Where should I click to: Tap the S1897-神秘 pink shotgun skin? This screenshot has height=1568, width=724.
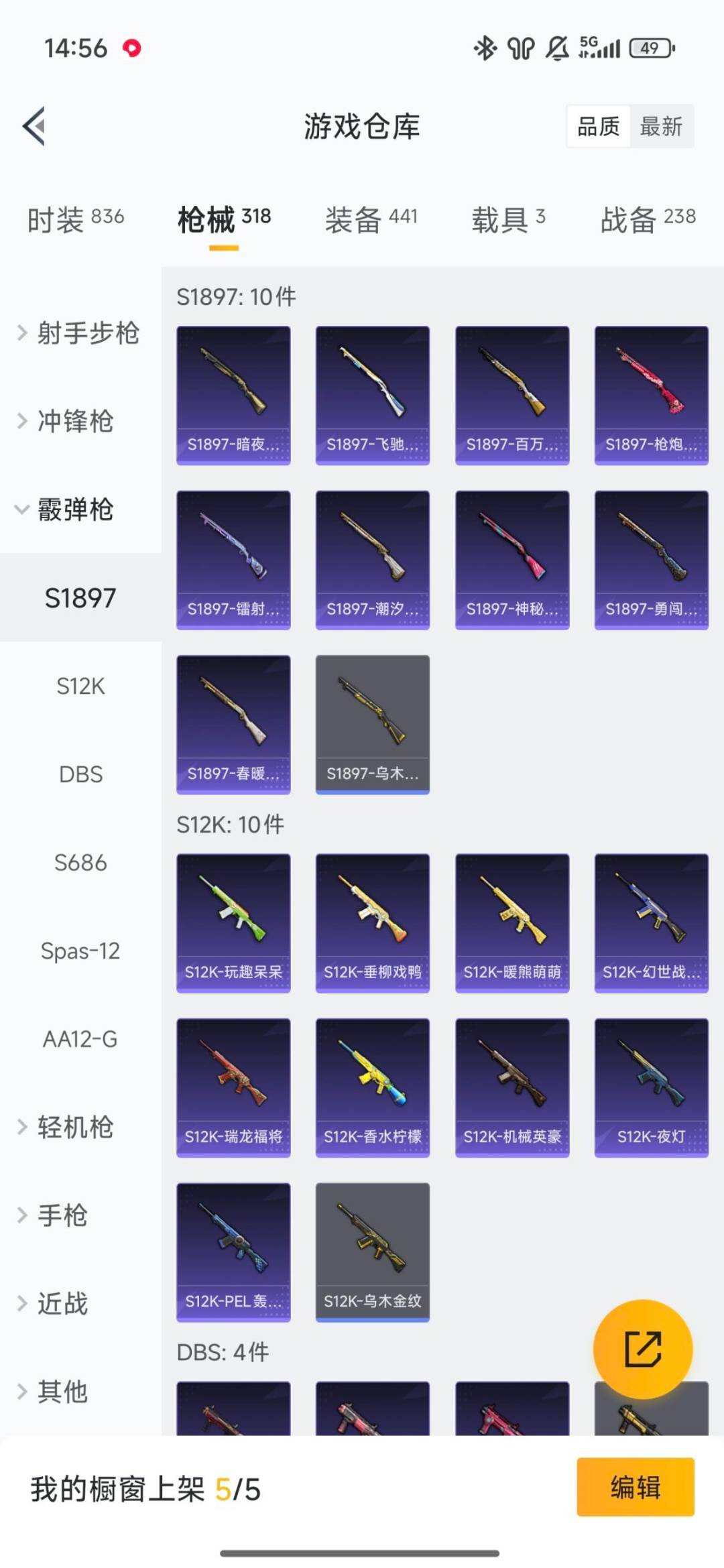click(x=511, y=558)
